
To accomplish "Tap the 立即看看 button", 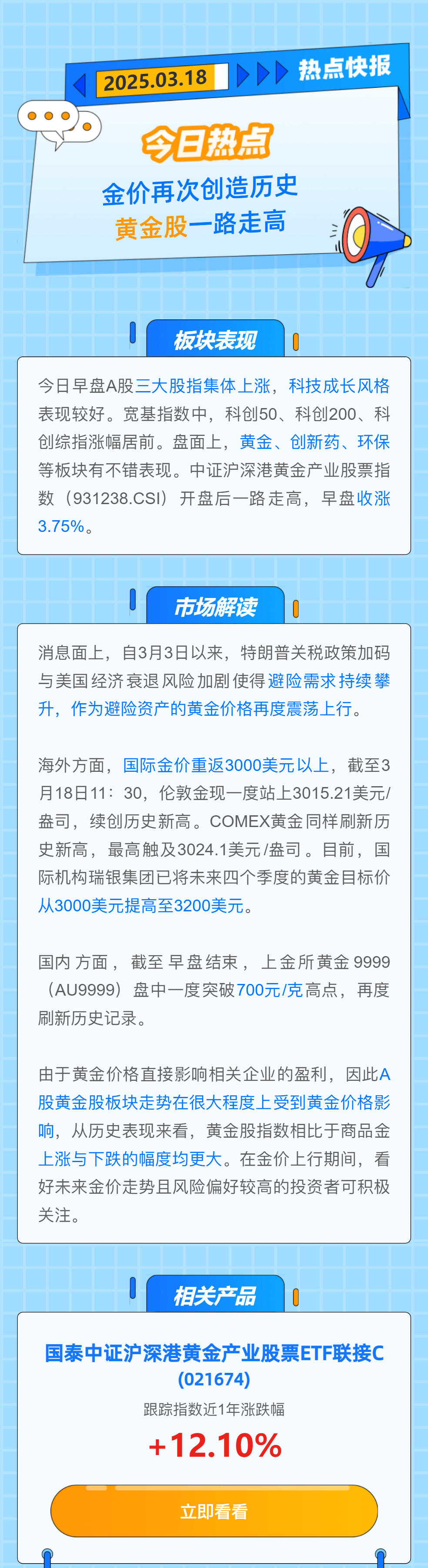I will pos(214,1512).
